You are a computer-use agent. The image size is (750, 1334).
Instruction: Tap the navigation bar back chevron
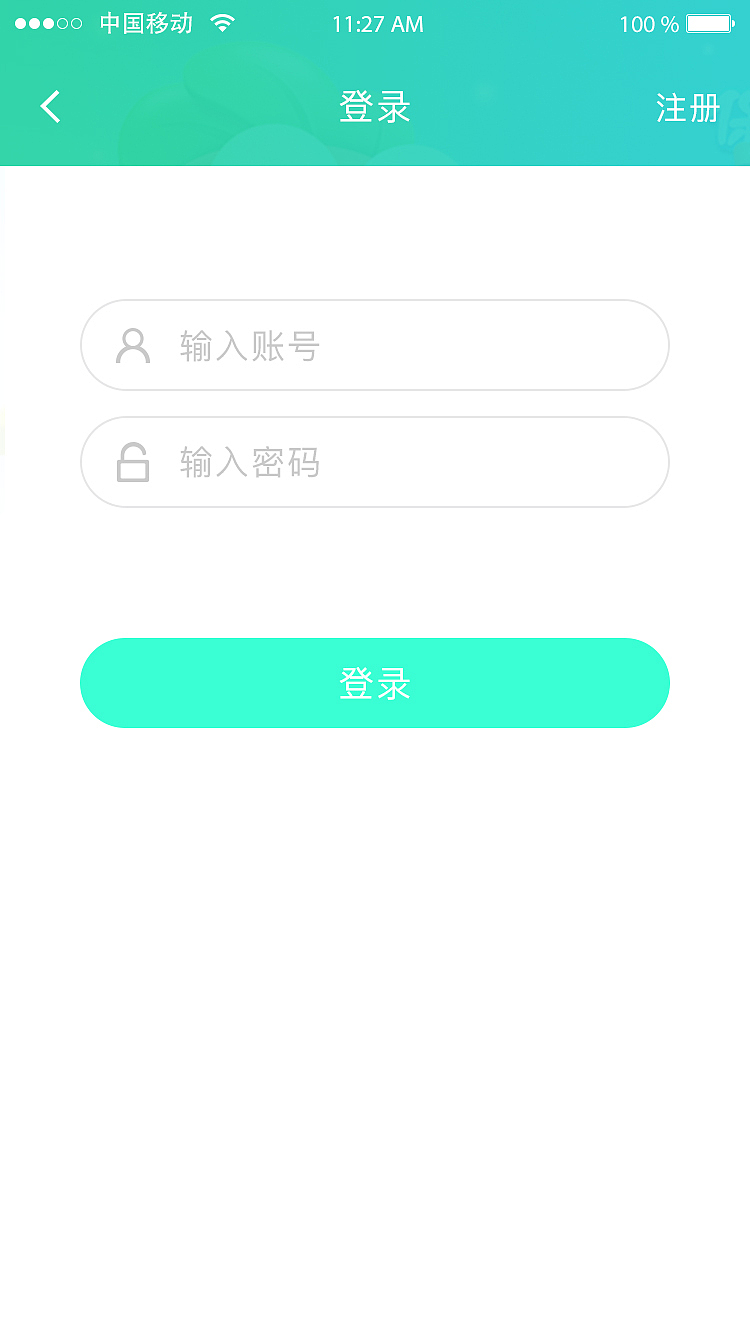point(50,107)
